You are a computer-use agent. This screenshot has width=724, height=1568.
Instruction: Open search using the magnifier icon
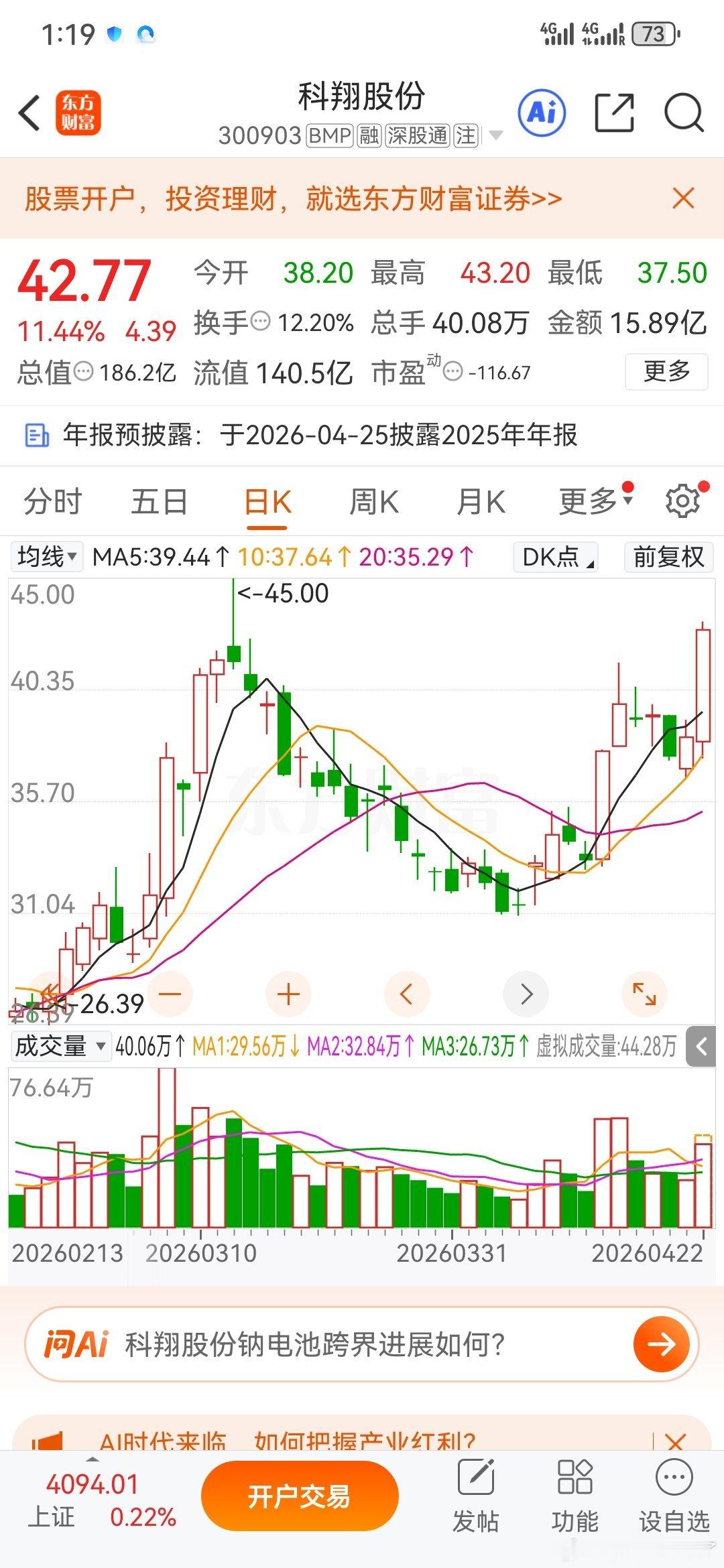(682, 111)
